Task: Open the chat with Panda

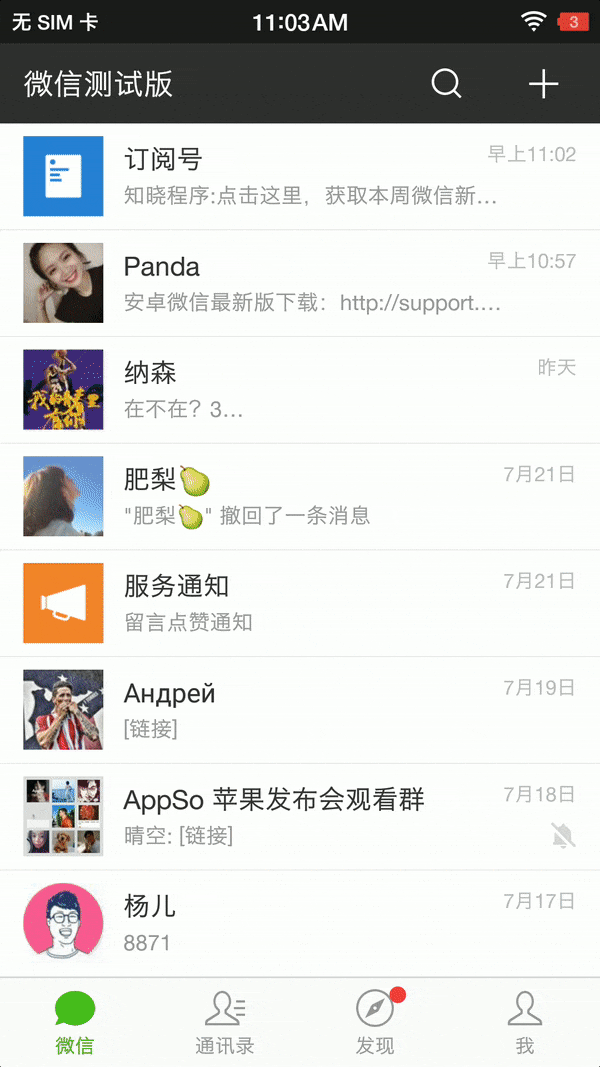Action: pyautogui.click(x=300, y=283)
